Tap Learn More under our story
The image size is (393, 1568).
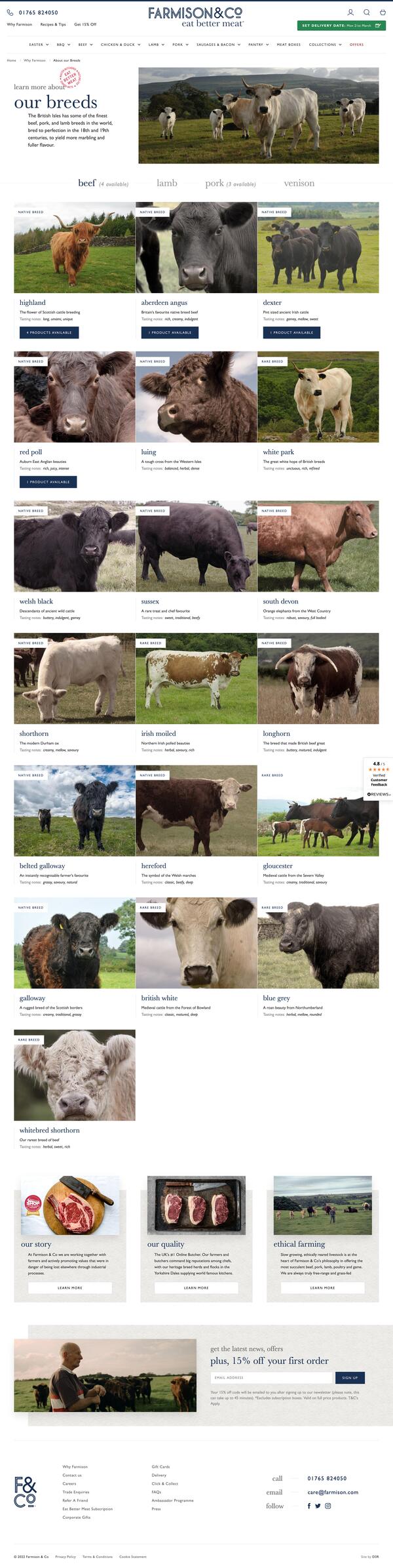pyautogui.click(x=70, y=1287)
